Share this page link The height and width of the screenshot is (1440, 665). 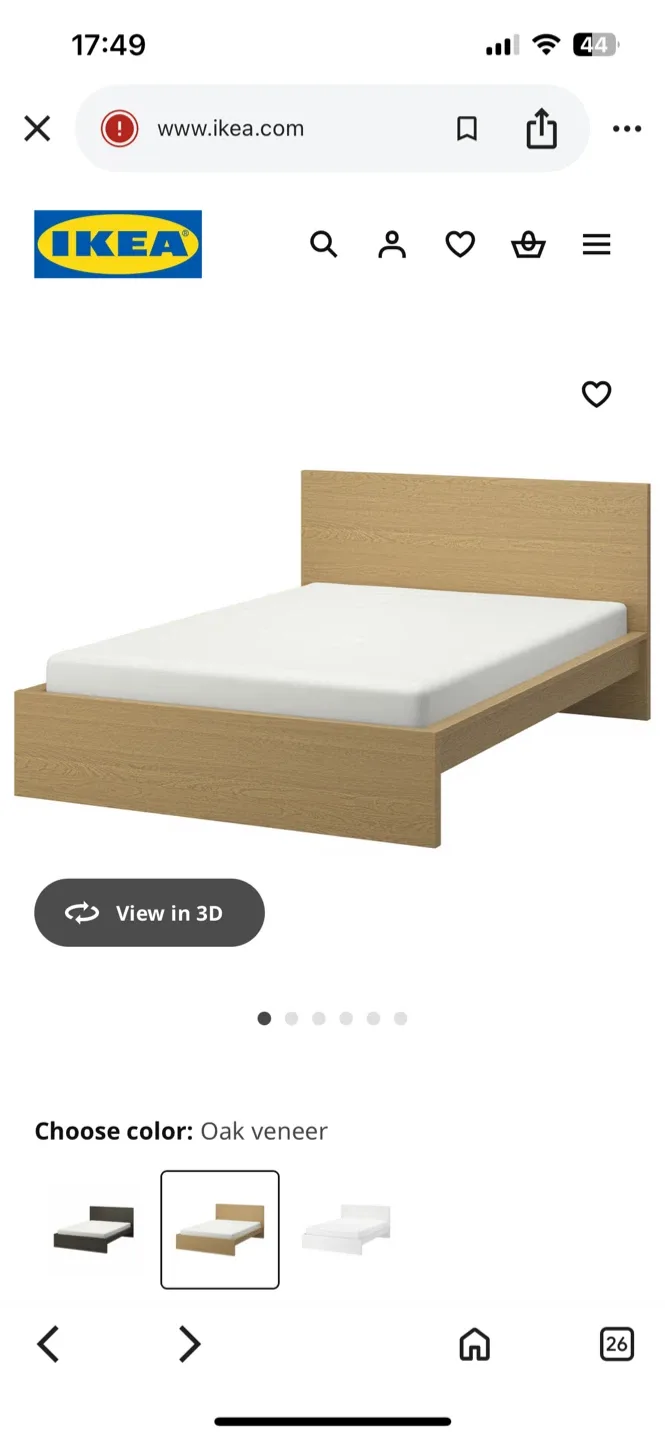pyautogui.click(x=541, y=128)
